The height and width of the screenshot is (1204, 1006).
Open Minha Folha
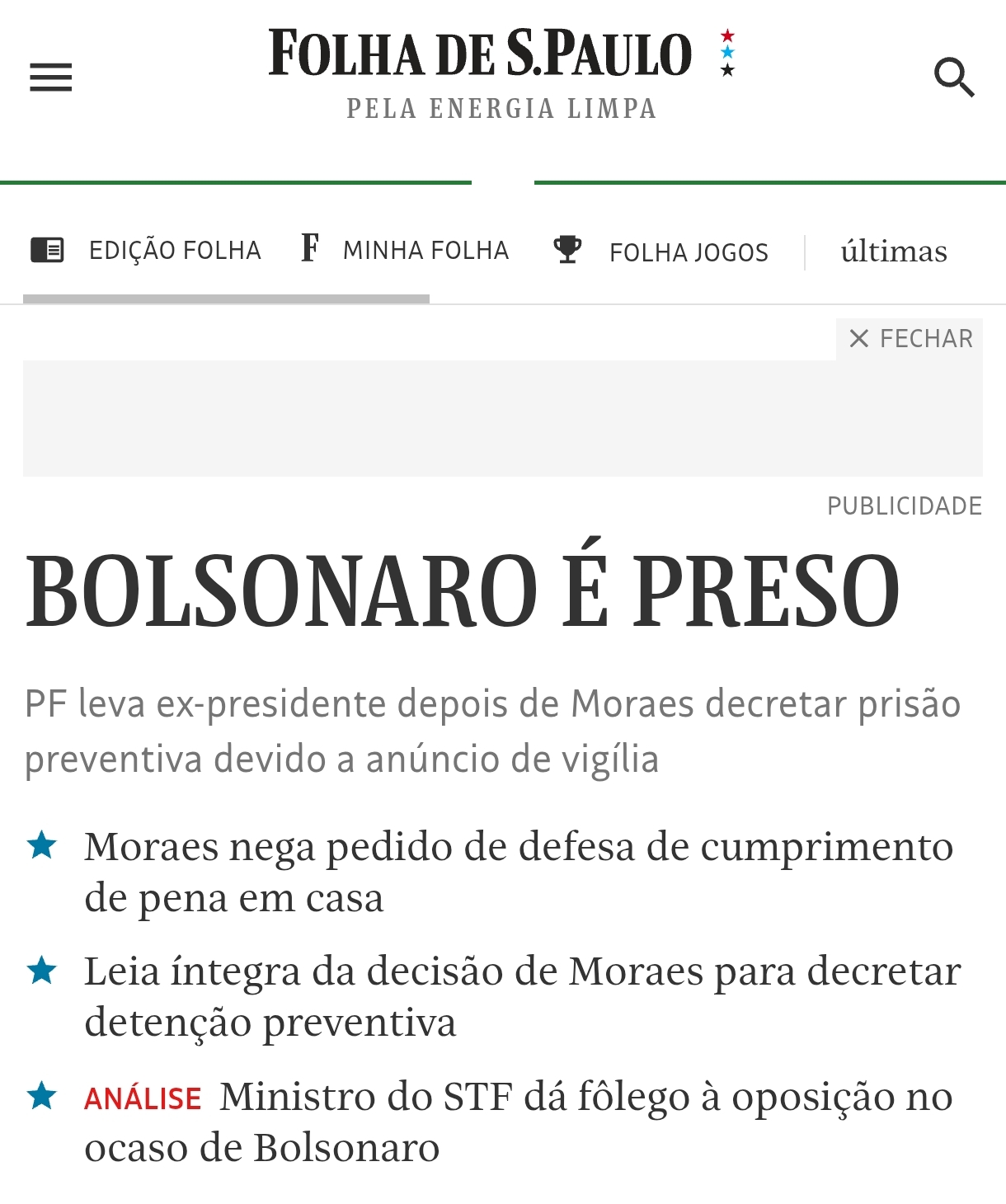(406, 250)
